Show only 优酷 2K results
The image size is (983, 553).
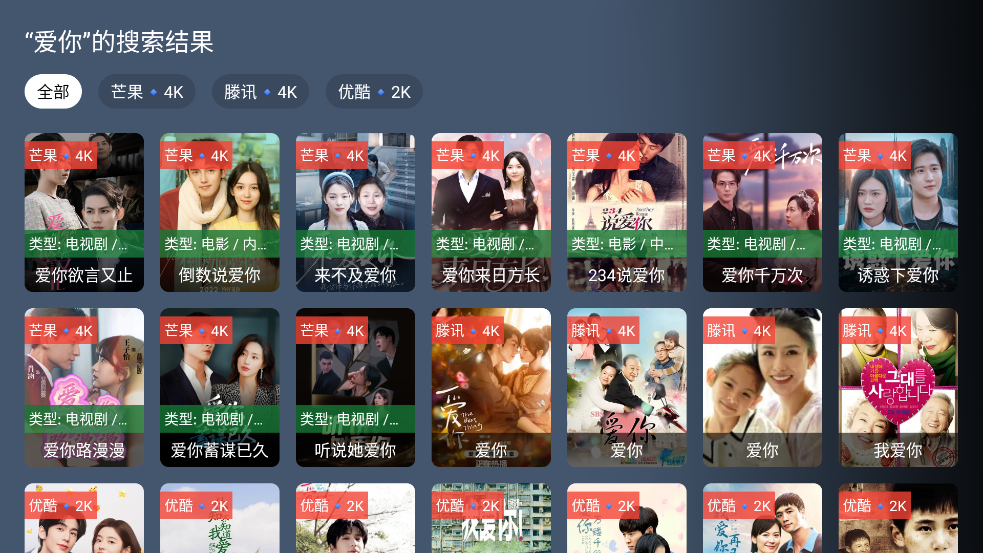pos(374,92)
